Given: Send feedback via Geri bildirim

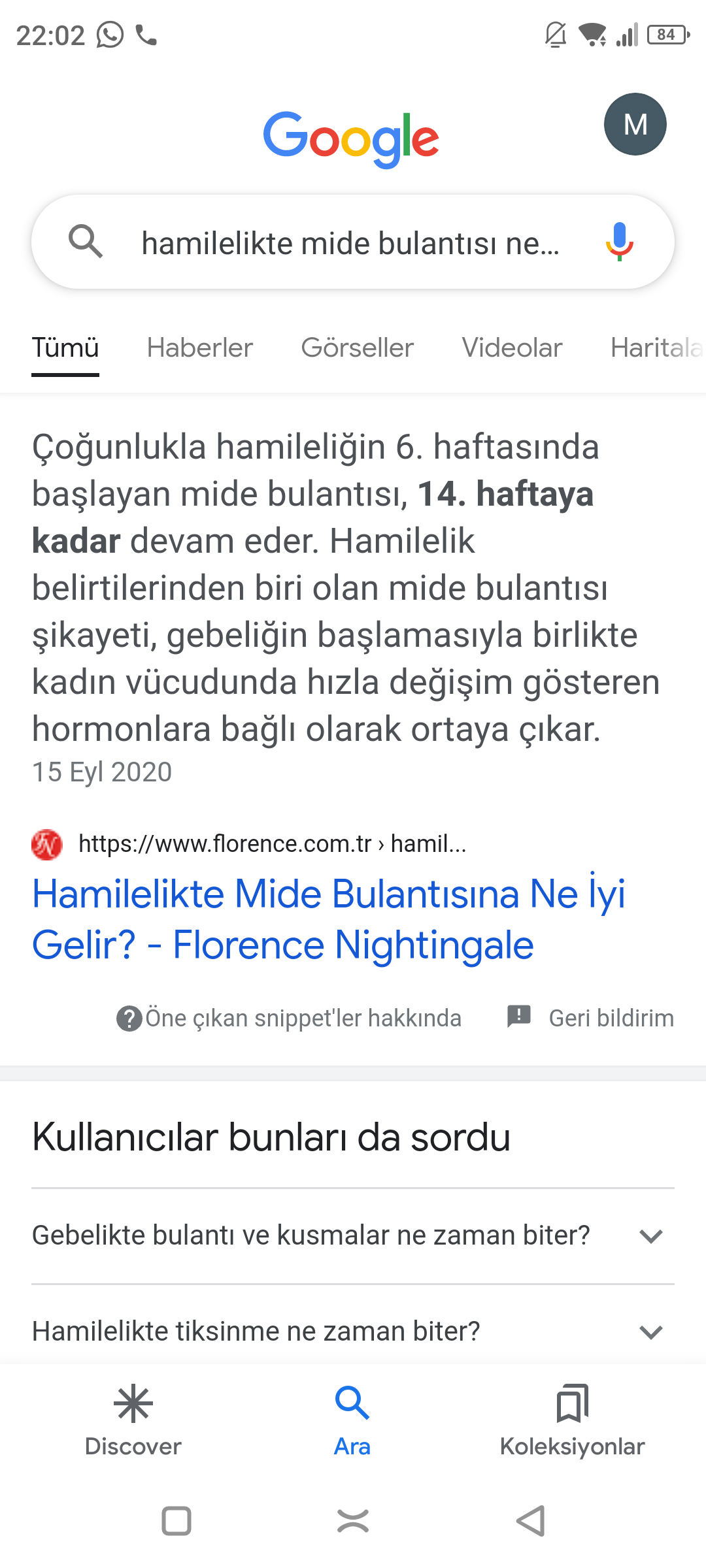Looking at the screenshot, I should 591,1018.
